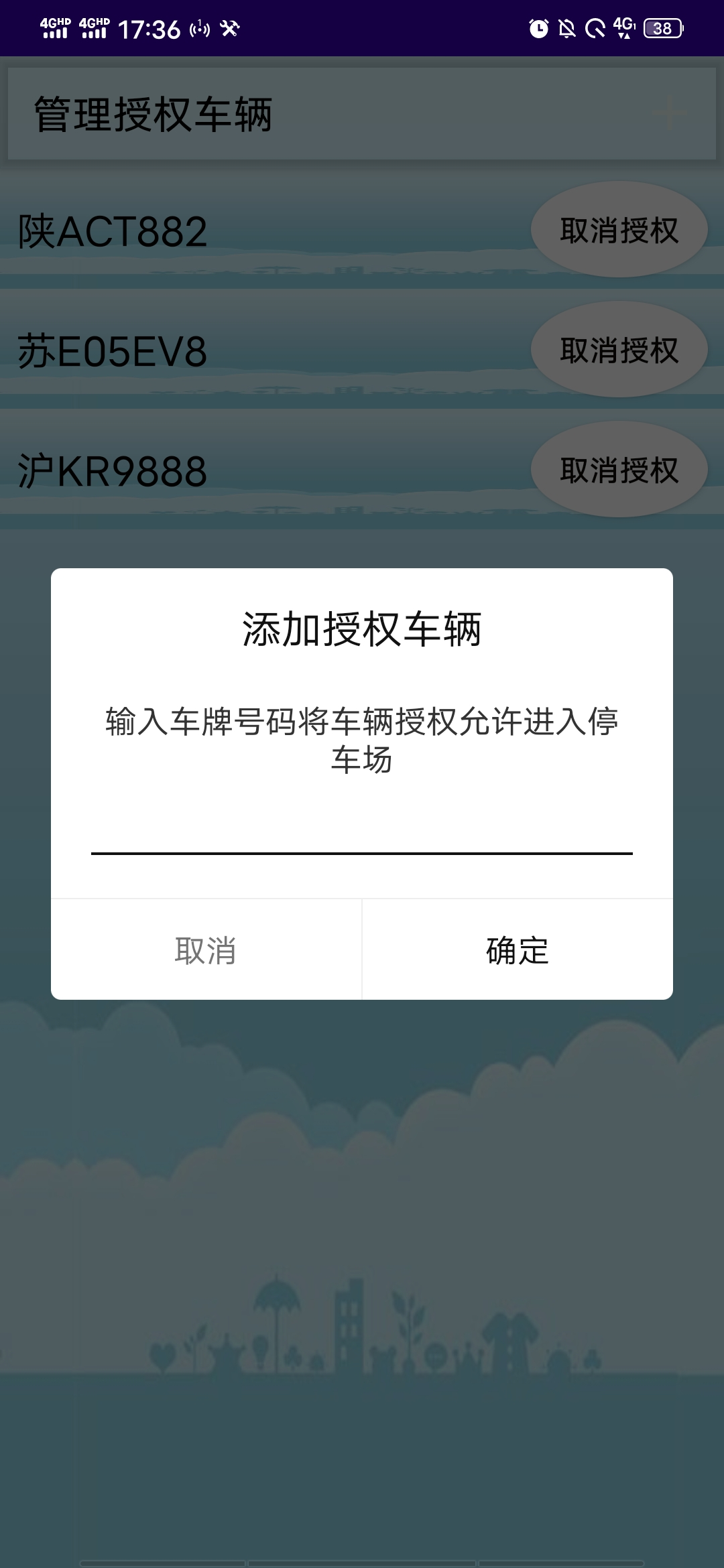Revoke authorization for 沪KR9888
This screenshot has height=1568, width=724.
pyautogui.click(x=619, y=470)
